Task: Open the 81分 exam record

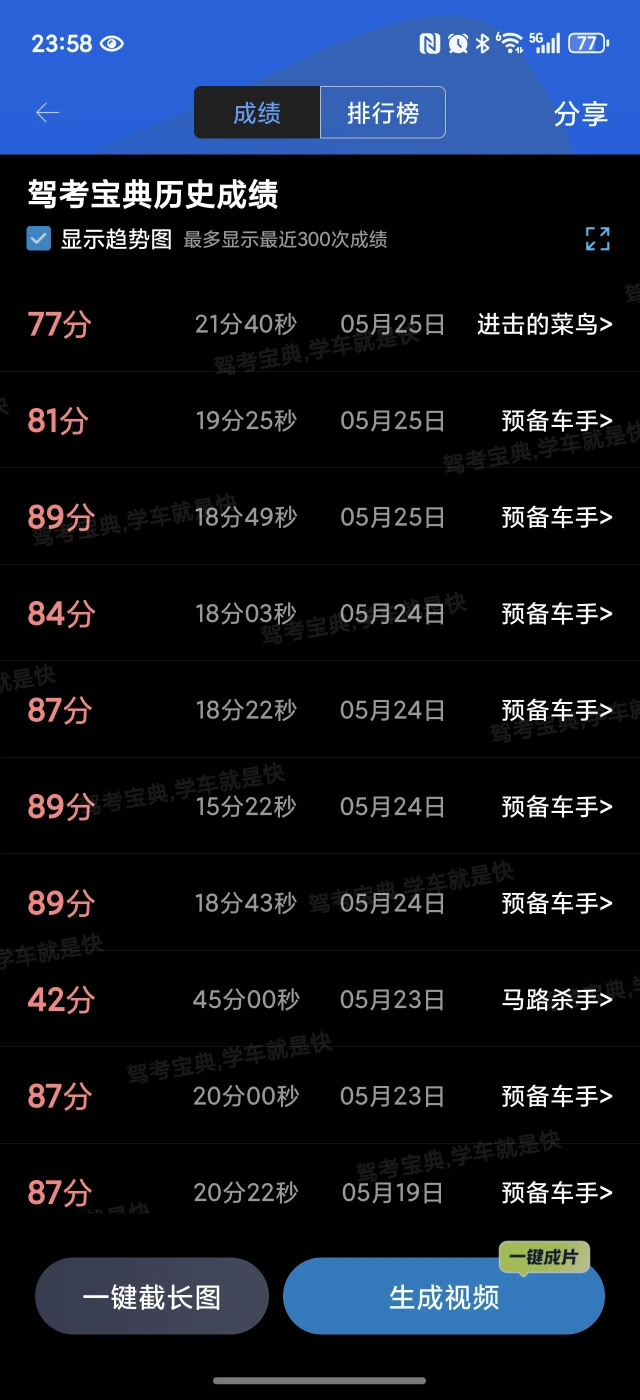Action: 320,421
